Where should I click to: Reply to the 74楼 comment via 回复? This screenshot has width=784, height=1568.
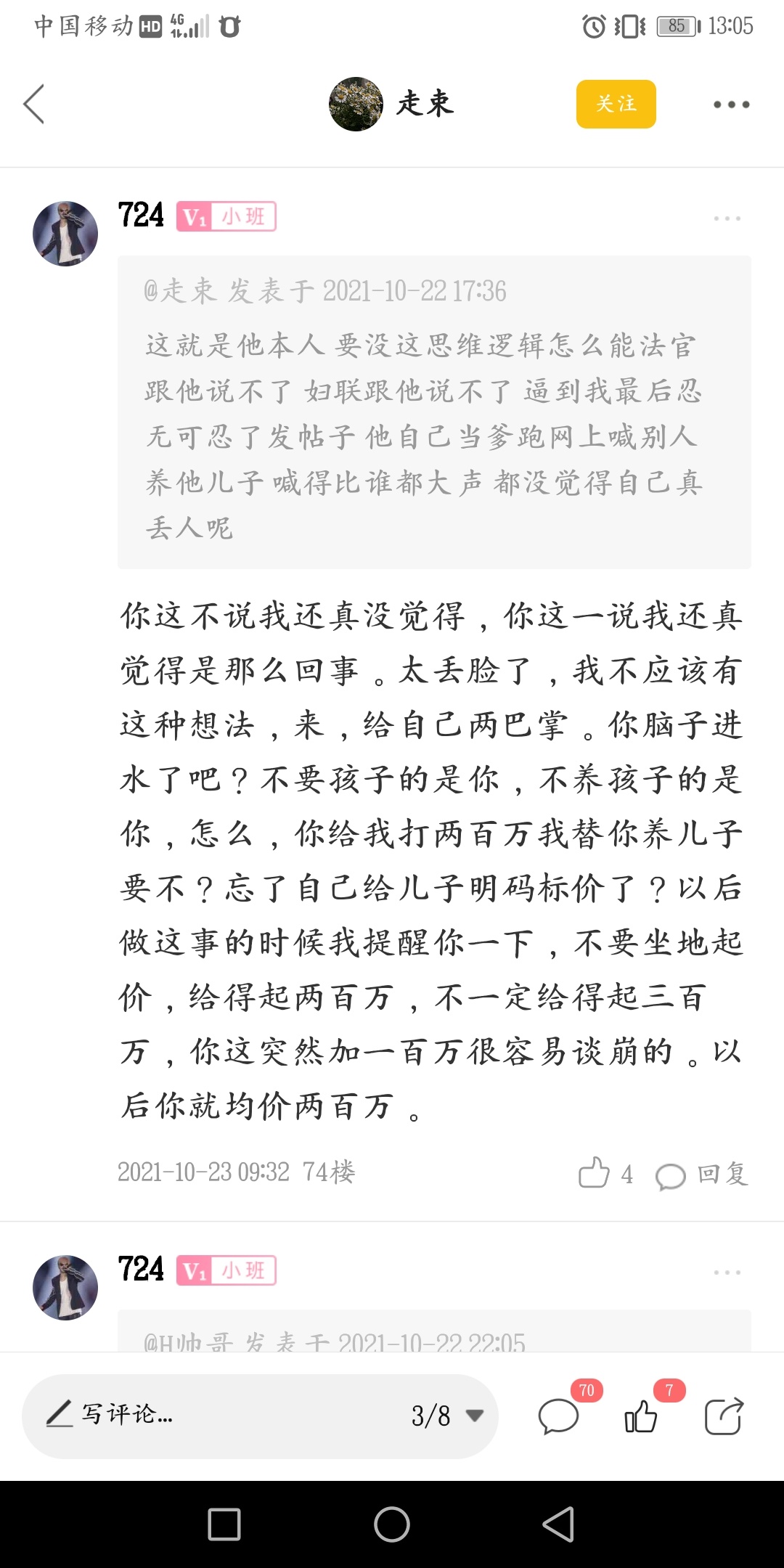(x=701, y=1174)
